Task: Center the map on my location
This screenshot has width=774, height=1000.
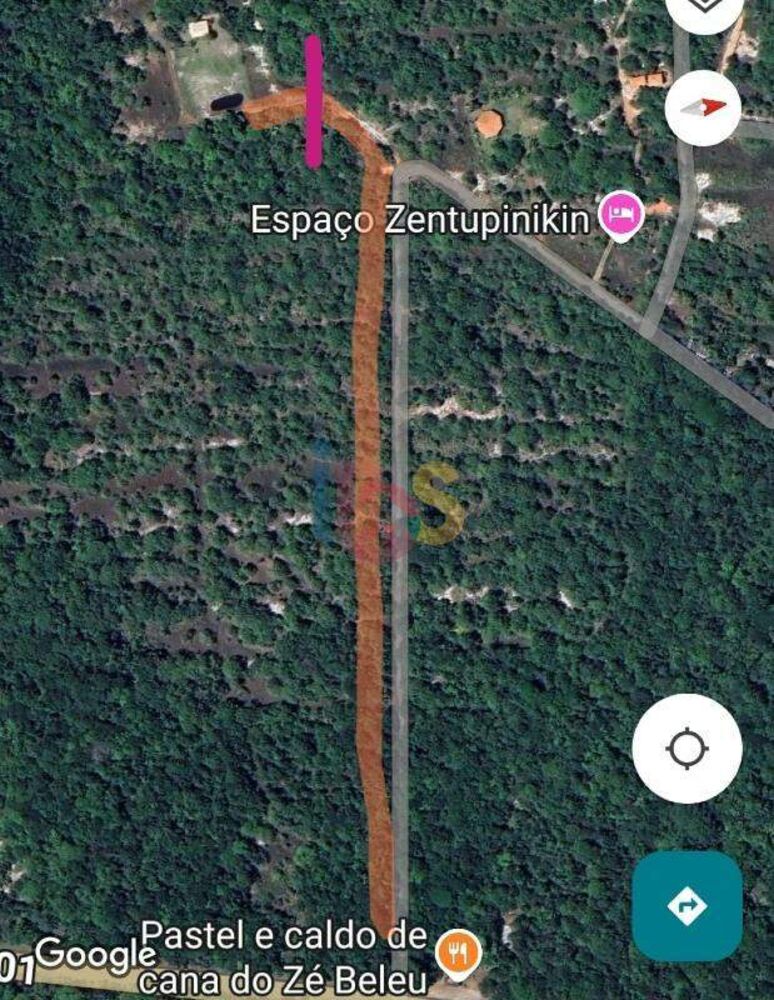Action: (687, 748)
